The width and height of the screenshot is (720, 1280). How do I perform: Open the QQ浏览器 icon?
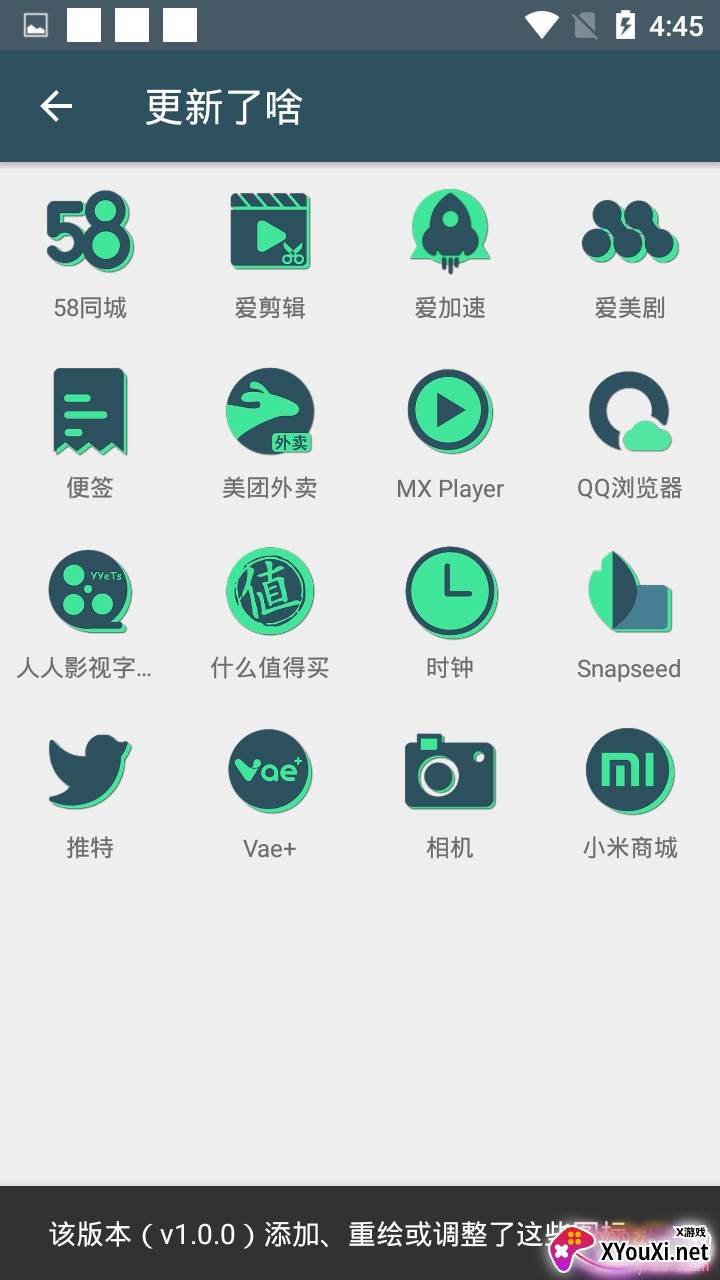click(x=630, y=412)
